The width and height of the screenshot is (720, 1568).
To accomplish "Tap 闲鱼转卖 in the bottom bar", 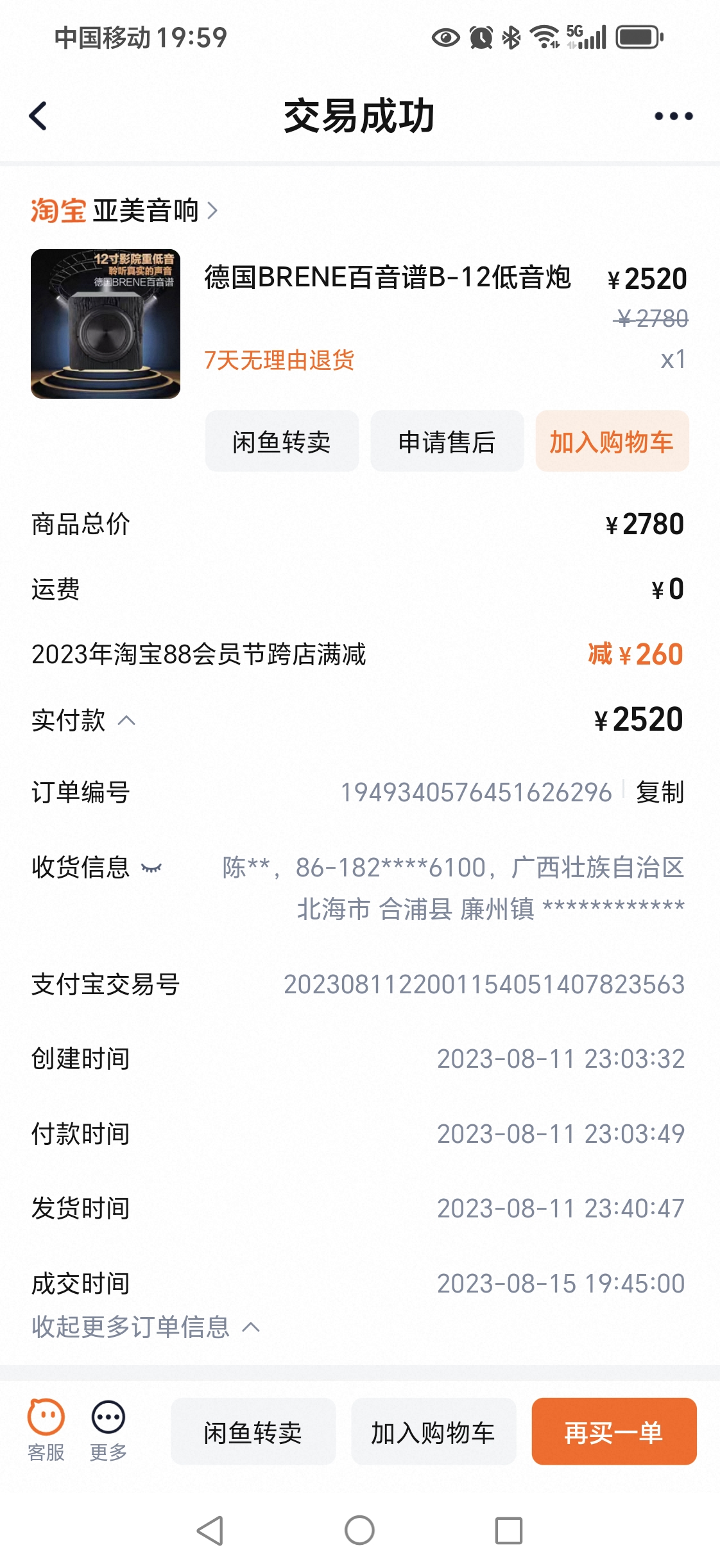I will [x=253, y=1431].
